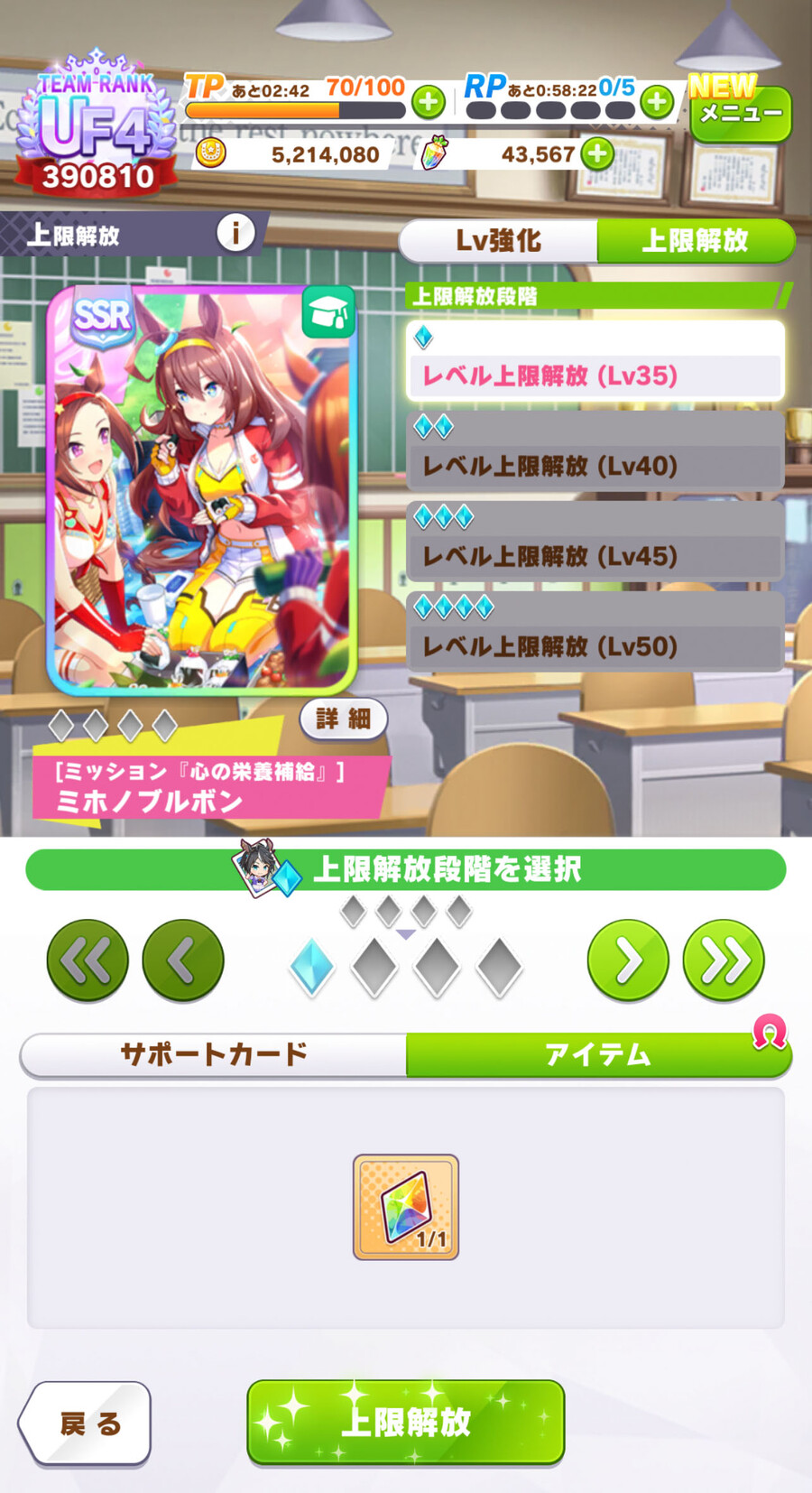Increase the stage with single right arrow
This screenshot has width=812, height=1493.
pyautogui.click(x=628, y=960)
